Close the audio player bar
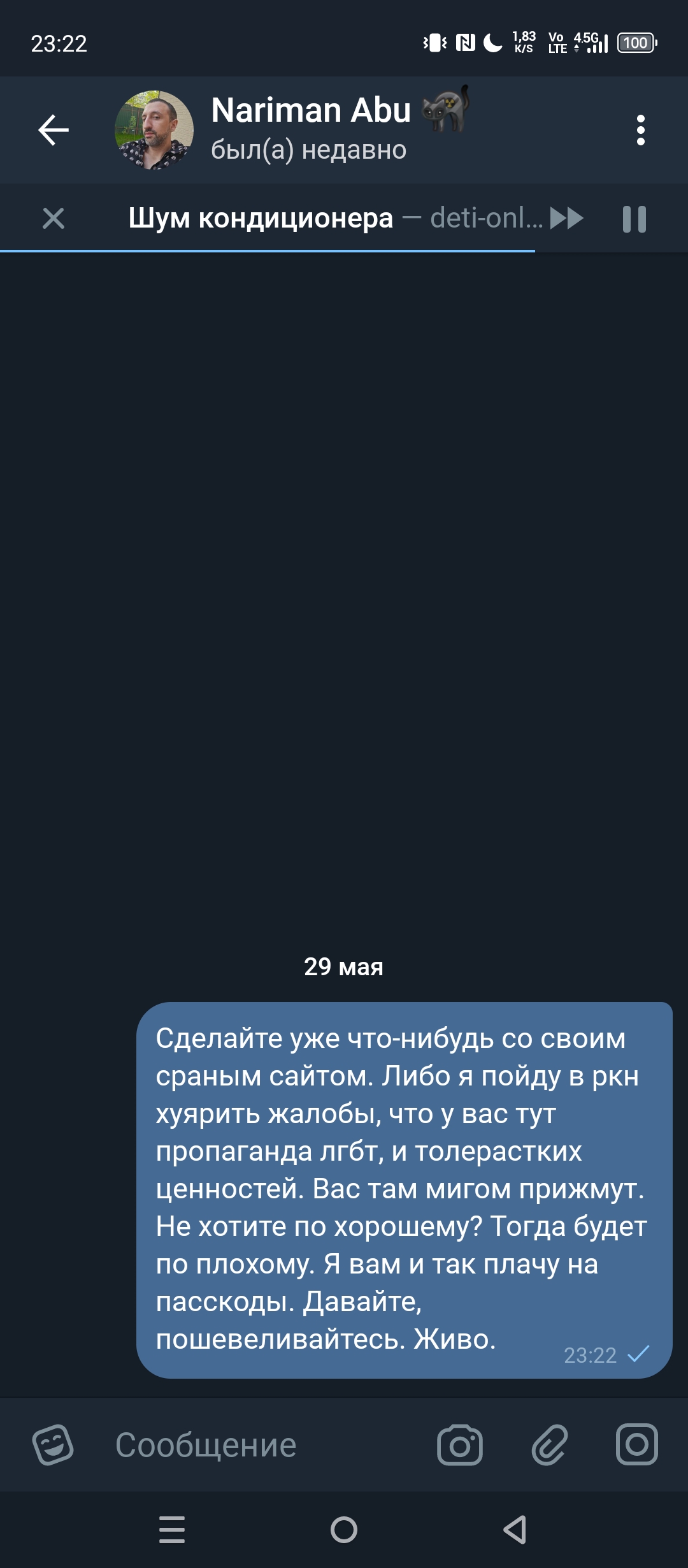Screen dimensions: 688x1568 click(54, 219)
